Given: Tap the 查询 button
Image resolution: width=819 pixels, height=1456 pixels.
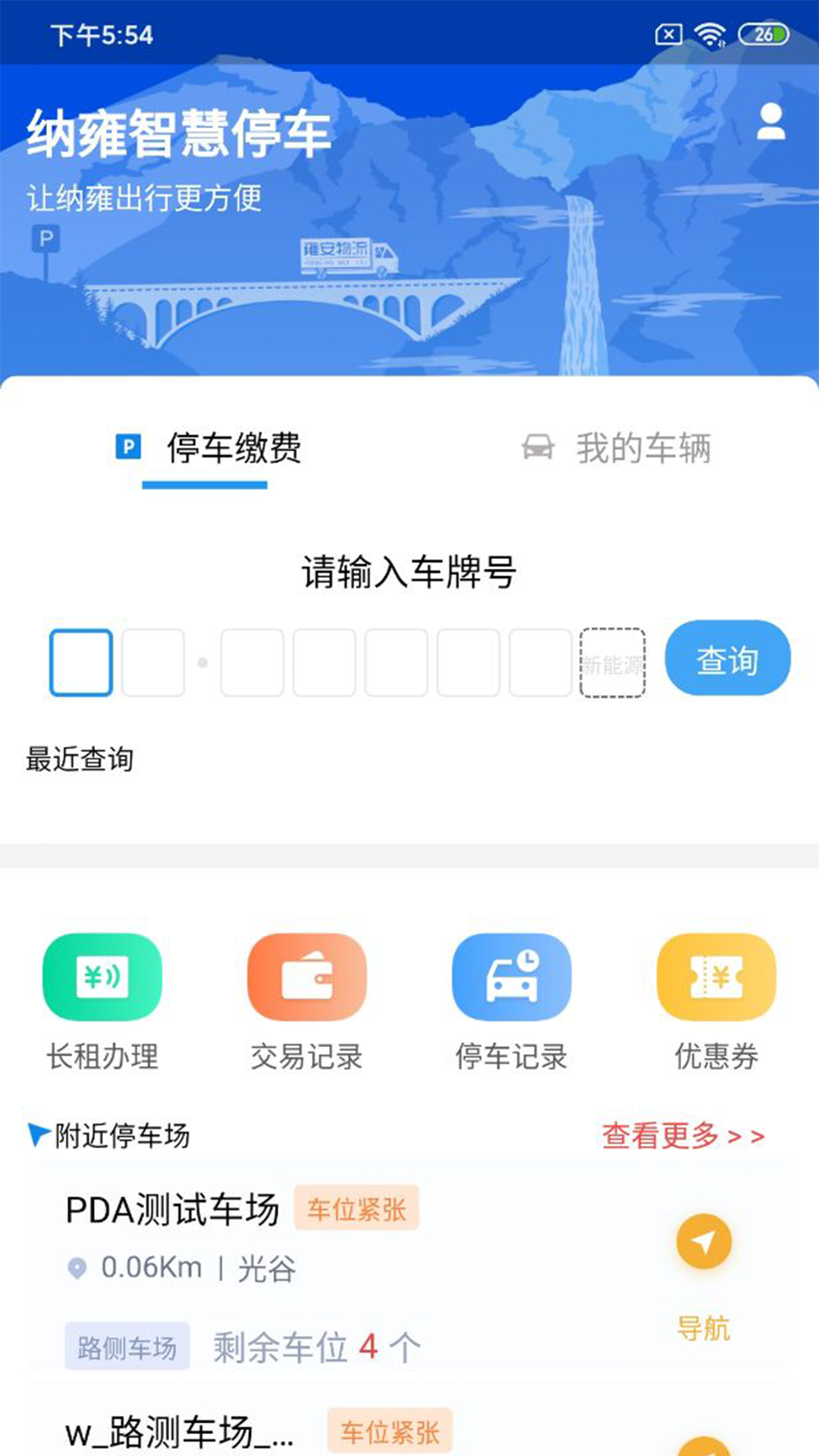Looking at the screenshot, I should [x=727, y=659].
